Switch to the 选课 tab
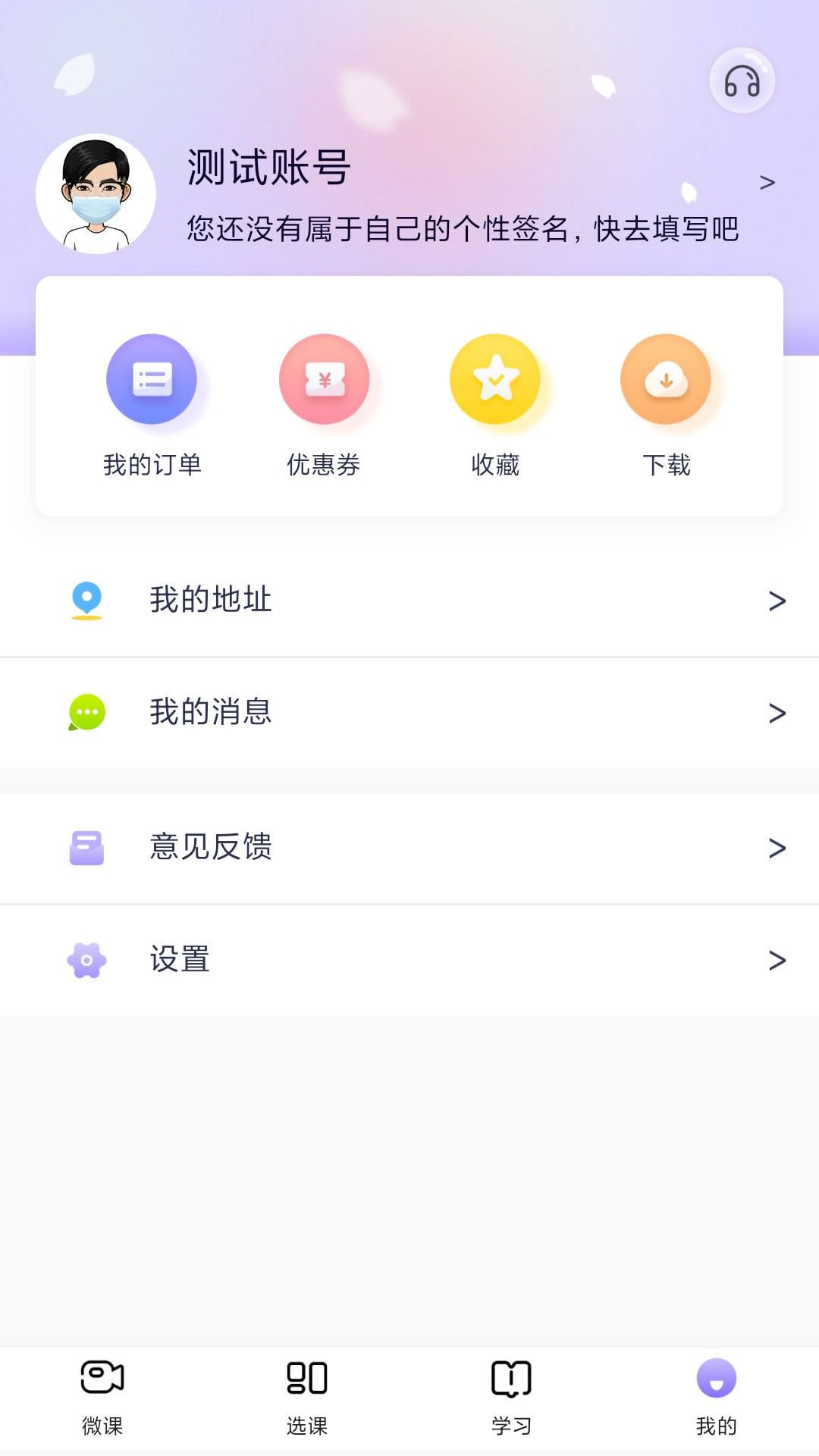This screenshot has width=819, height=1456. point(307,1399)
